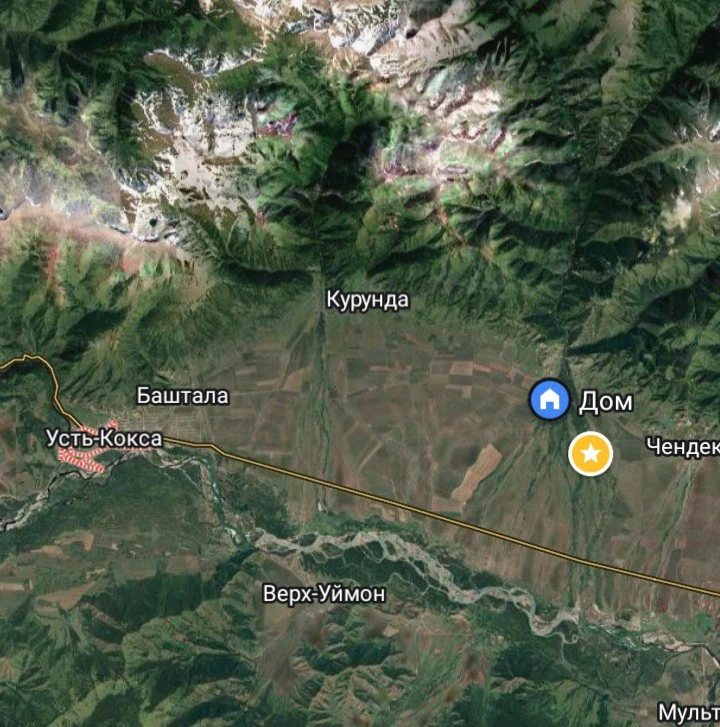Screen dimensions: 720x727
Task: Open the Дом home marker
Action: pos(549,401)
